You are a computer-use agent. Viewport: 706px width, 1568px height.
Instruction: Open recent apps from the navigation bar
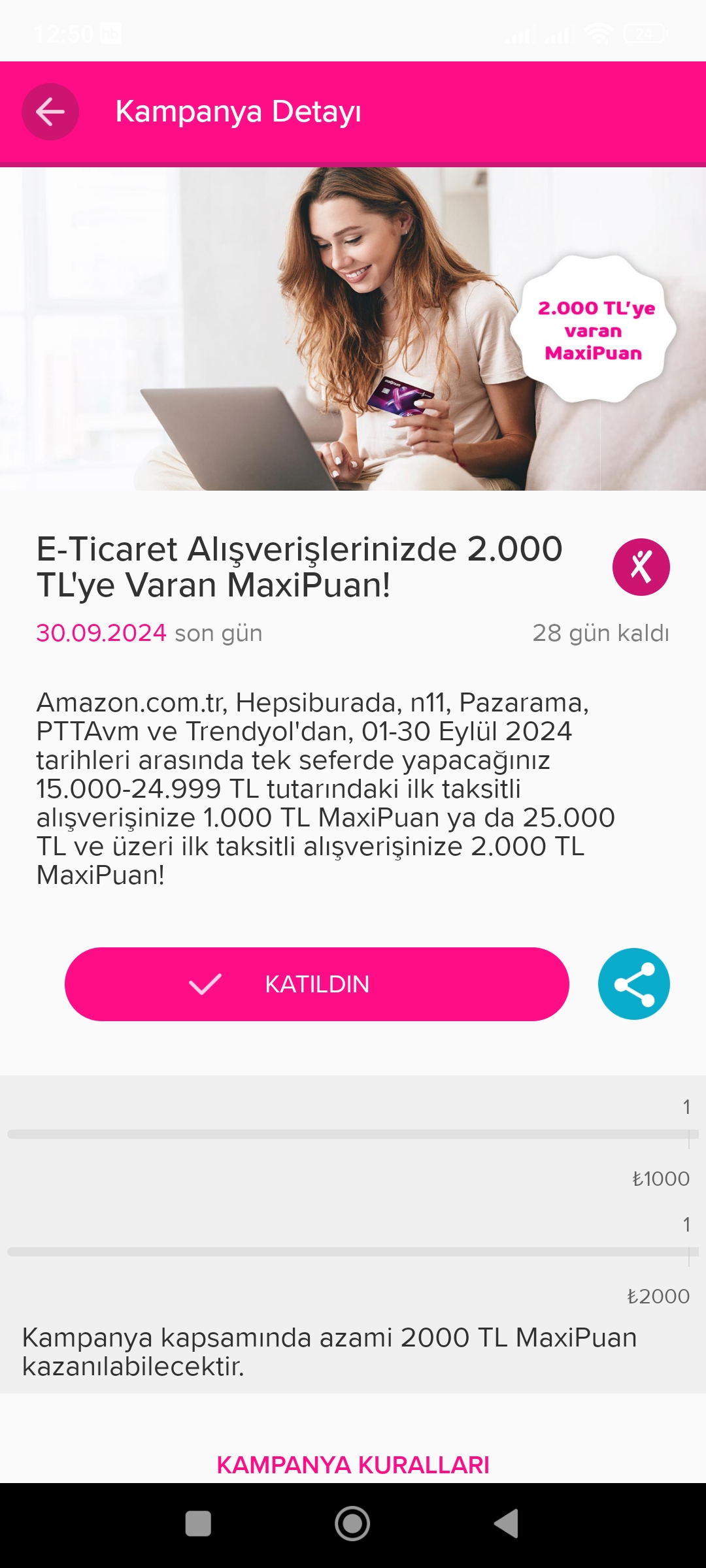click(x=198, y=1524)
